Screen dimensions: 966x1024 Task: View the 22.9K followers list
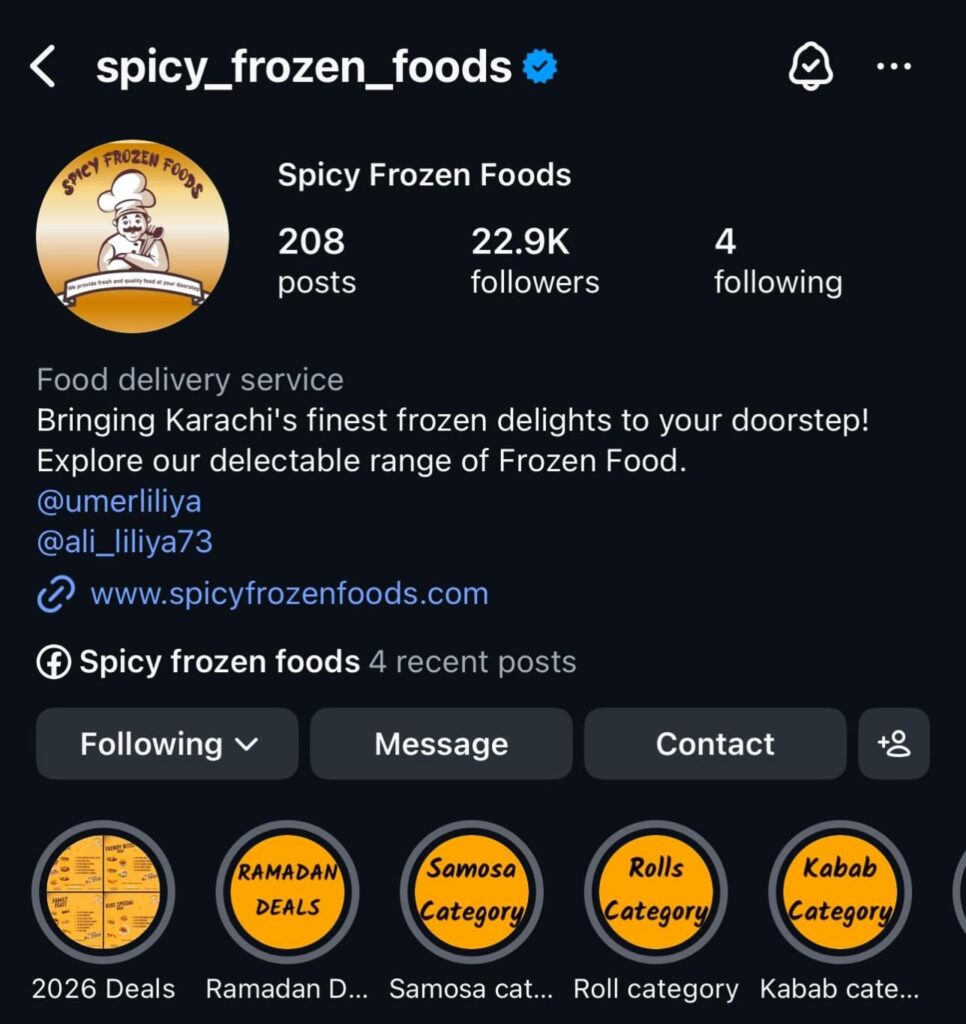tap(534, 261)
